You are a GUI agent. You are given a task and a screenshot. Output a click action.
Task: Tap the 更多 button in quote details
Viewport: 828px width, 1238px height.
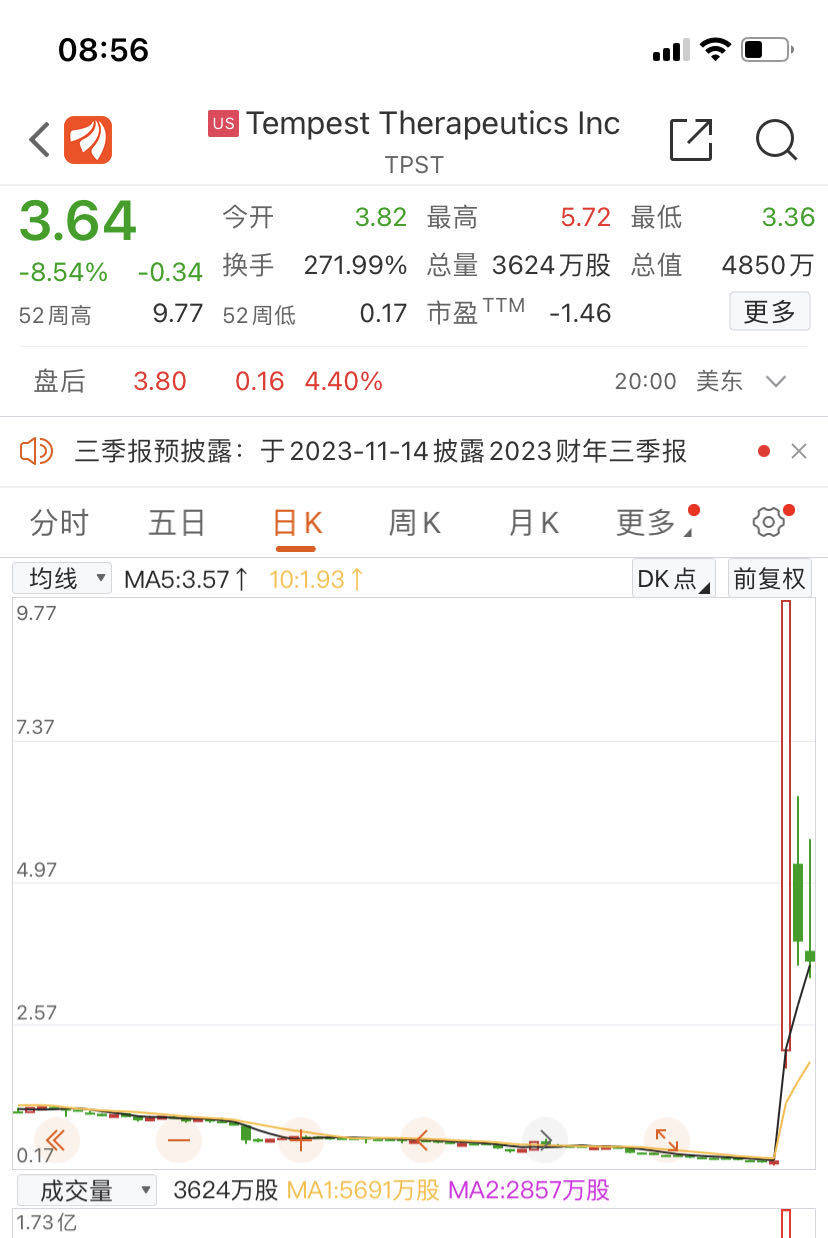click(769, 312)
